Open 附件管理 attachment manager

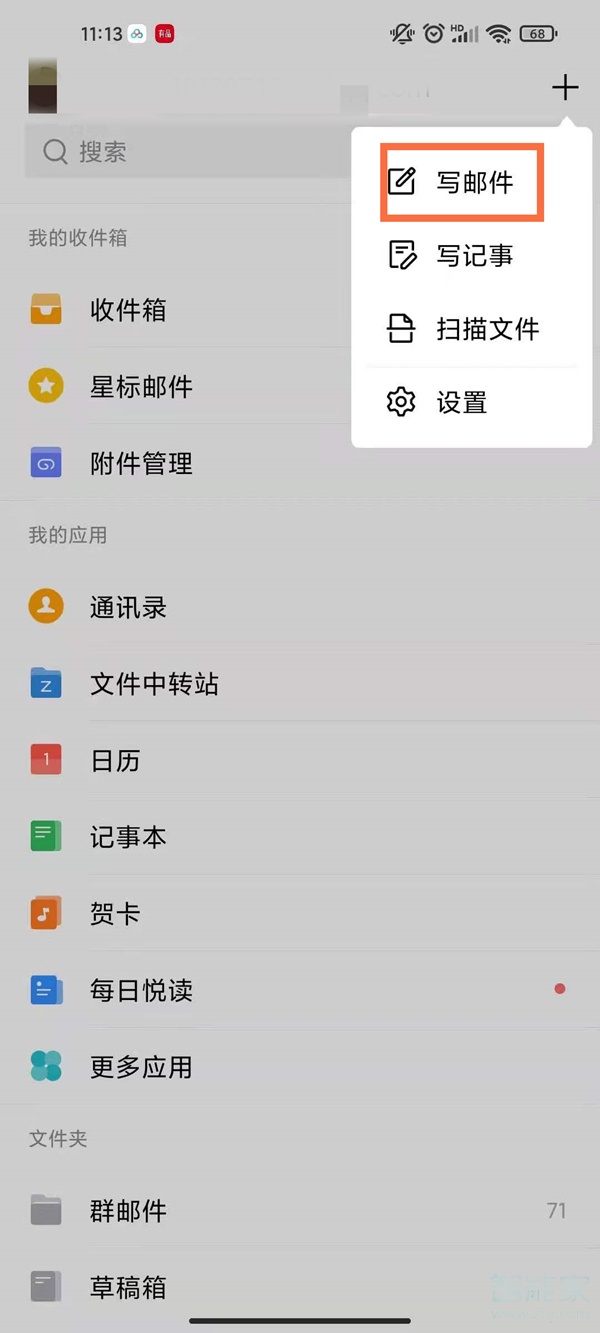[140, 463]
